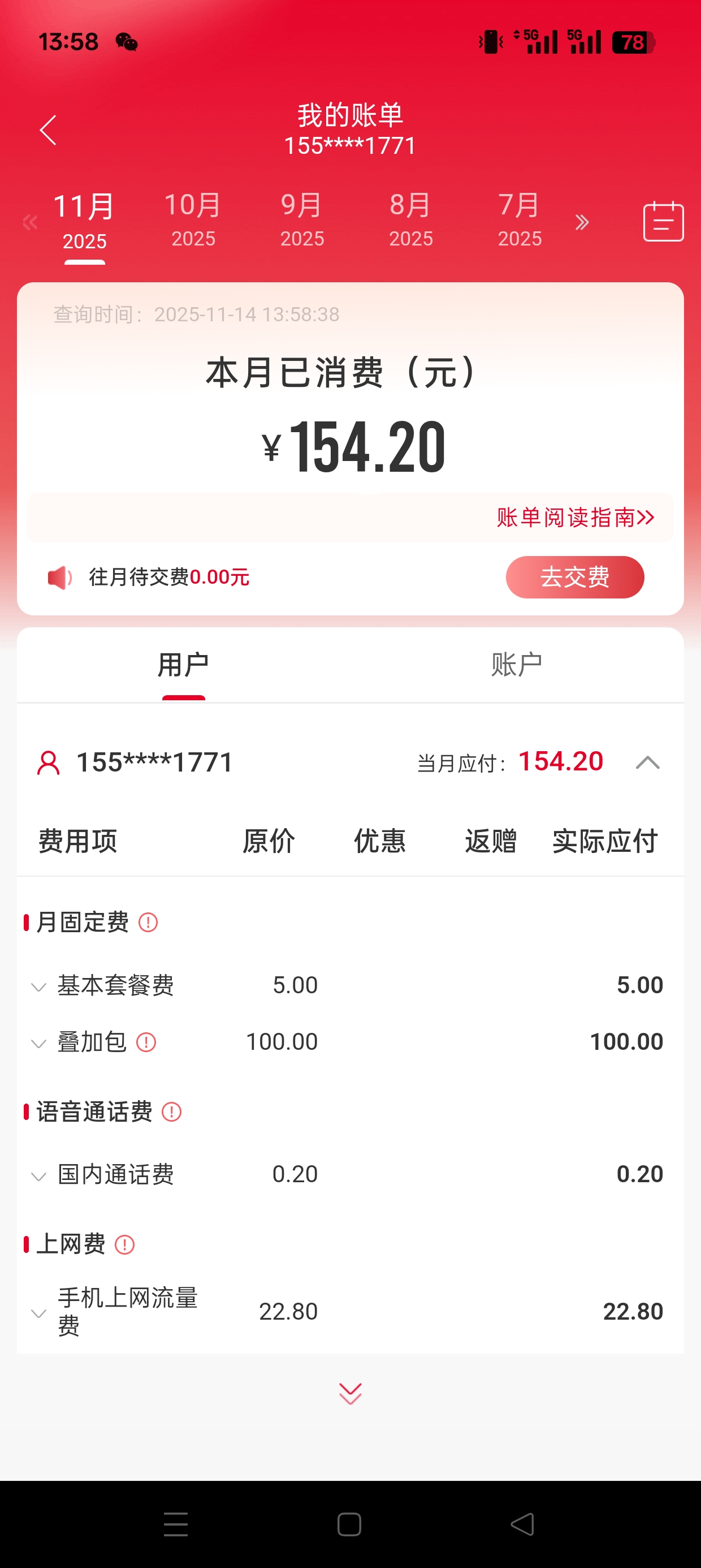701x1568 pixels.
Task: Go back from 我的账单 page
Action: click(x=48, y=130)
